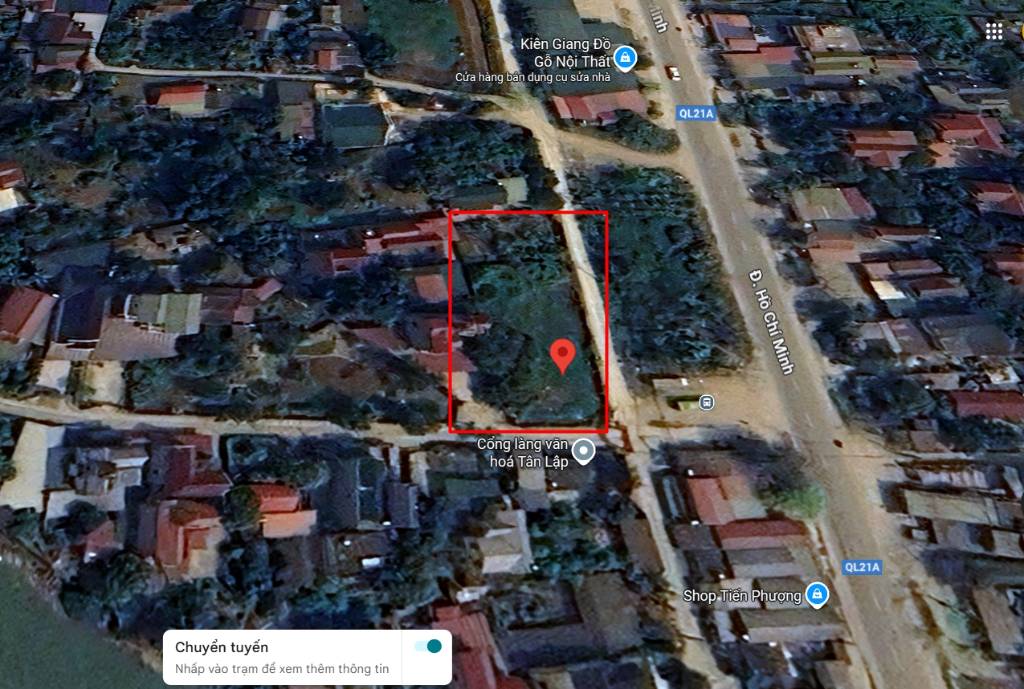1024x689 pixels.
Task: Tap the bus stop icon by the road
Action: [707, 402]
